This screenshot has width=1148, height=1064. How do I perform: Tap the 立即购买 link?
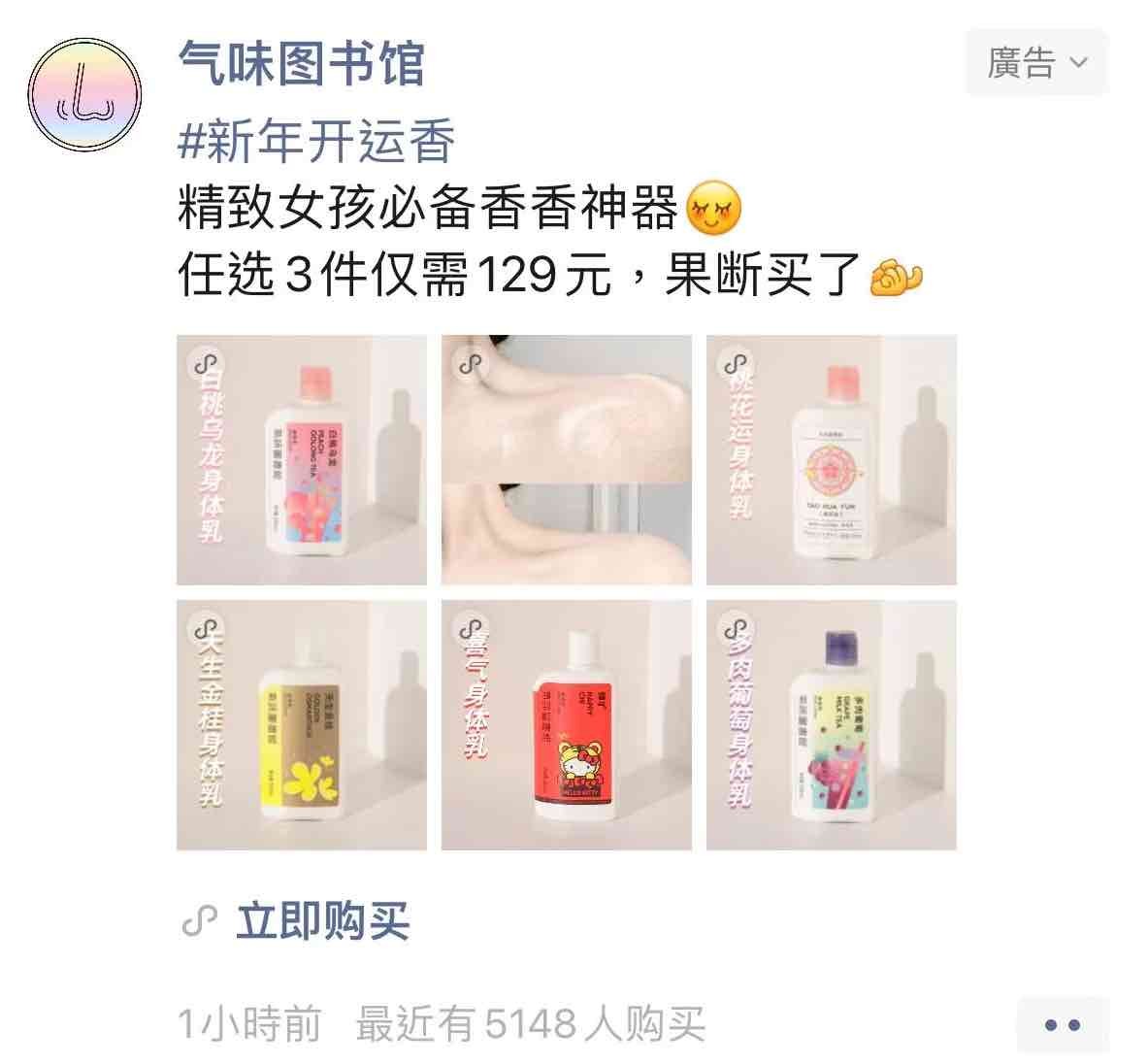point(321,921)
